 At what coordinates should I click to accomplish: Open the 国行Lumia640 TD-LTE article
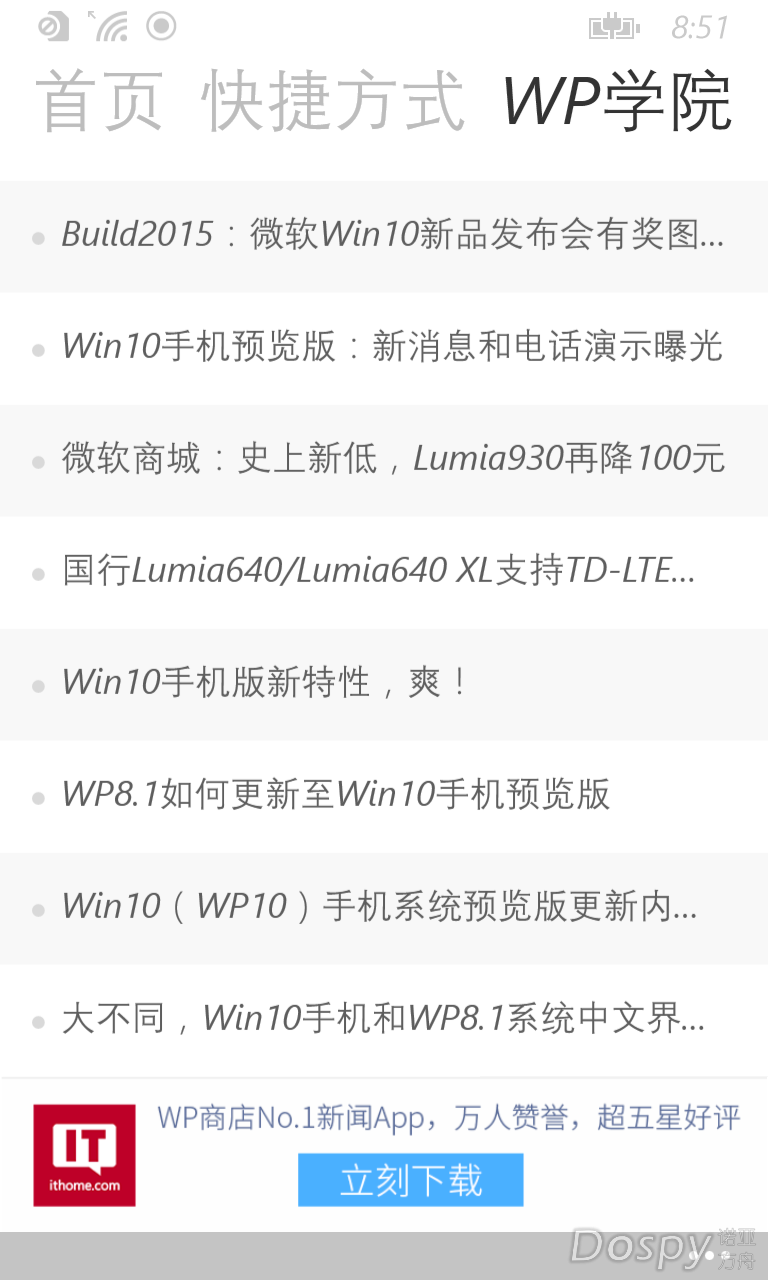(x=380, y=572)
